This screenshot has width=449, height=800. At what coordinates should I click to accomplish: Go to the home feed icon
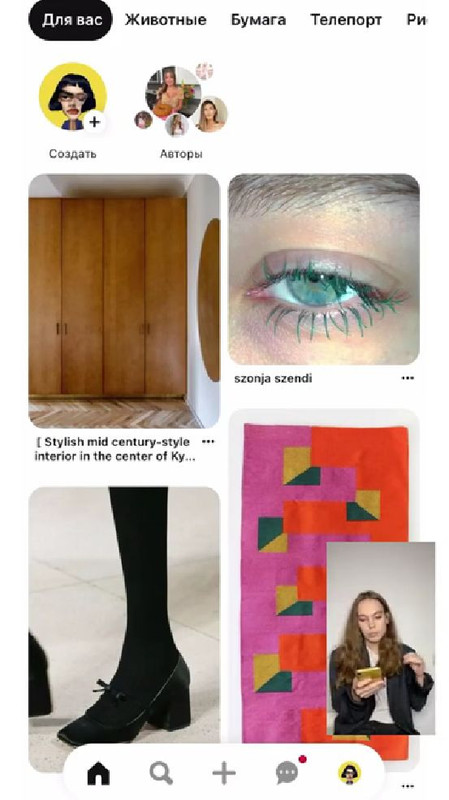(98, 774)
